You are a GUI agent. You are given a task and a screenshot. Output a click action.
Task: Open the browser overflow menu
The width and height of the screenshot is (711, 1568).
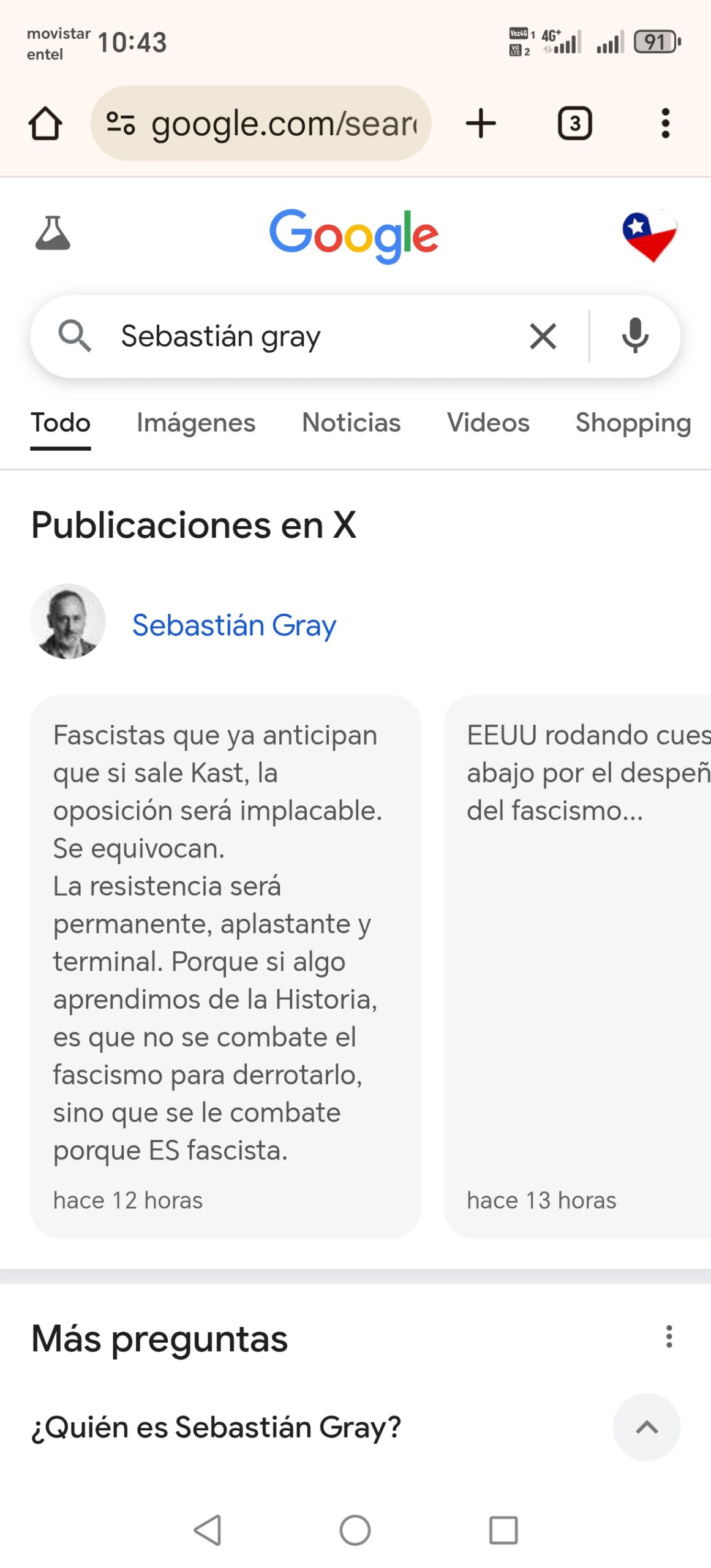point(665,124)
